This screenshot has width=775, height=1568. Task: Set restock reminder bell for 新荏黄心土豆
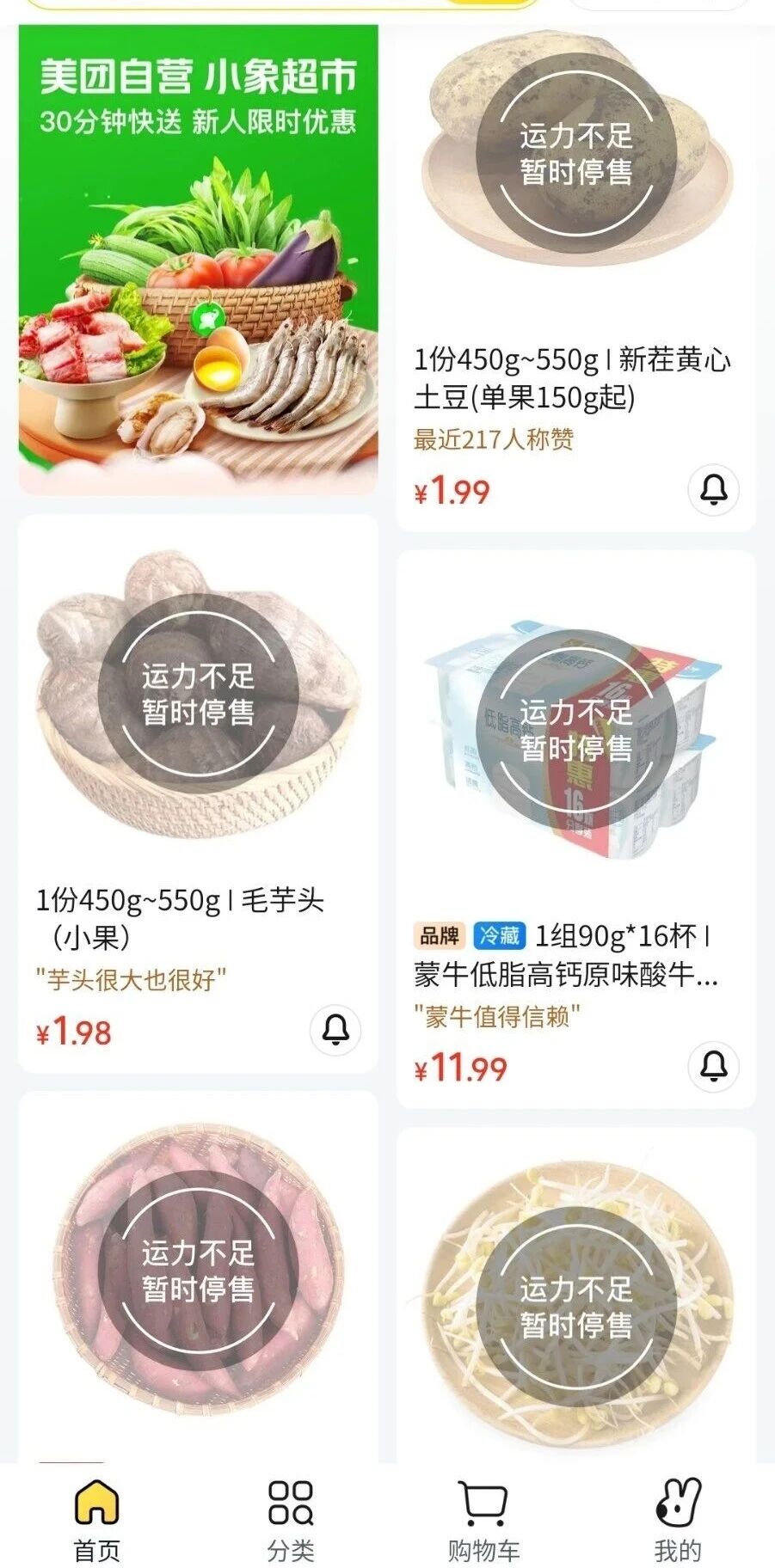(x=713, y=490)
